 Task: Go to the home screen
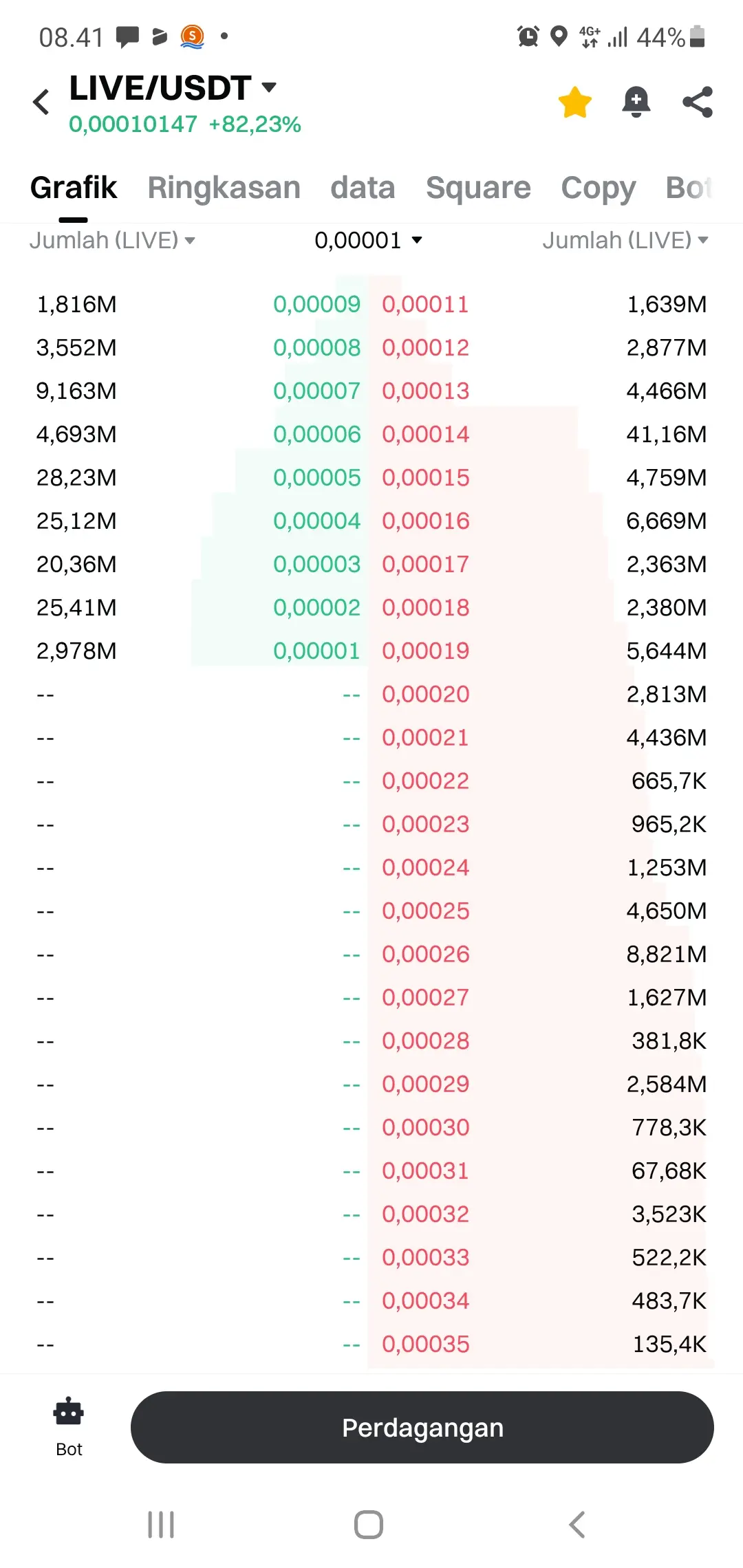(x=369, y=1524)
